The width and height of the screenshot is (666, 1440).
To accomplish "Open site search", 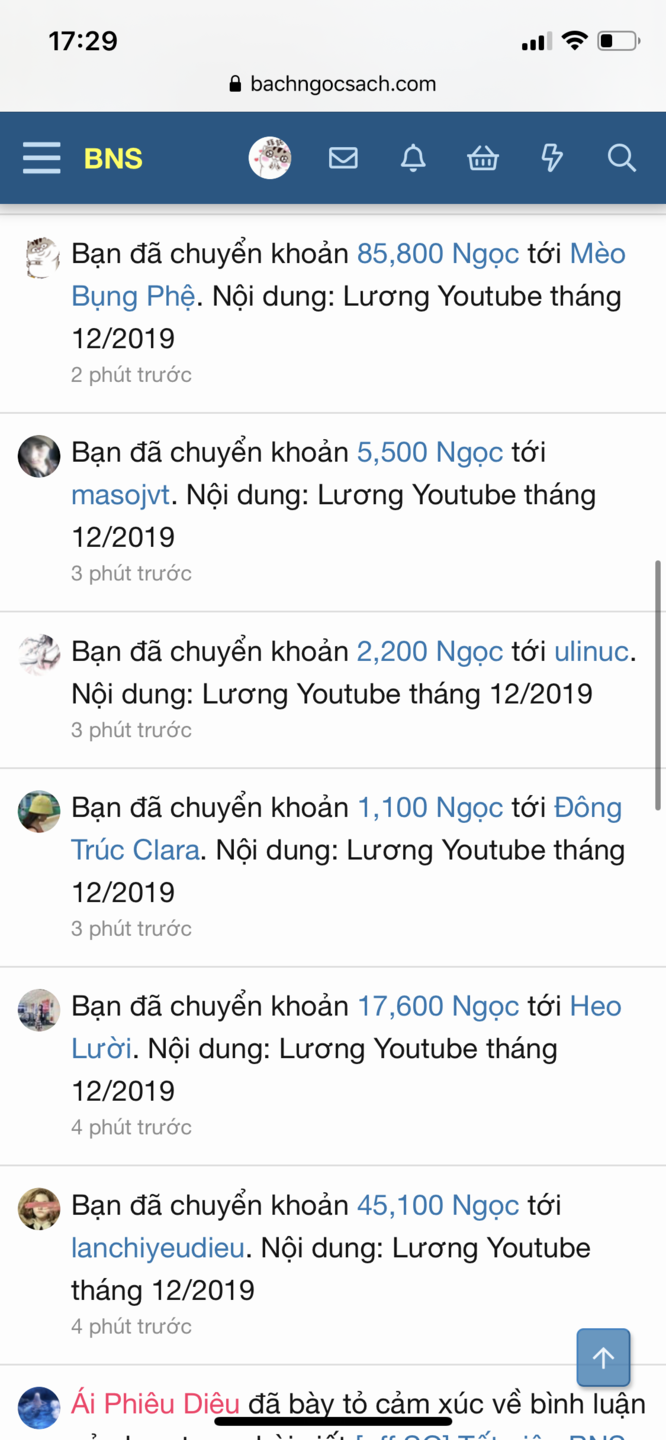I will tap(622, 158).
